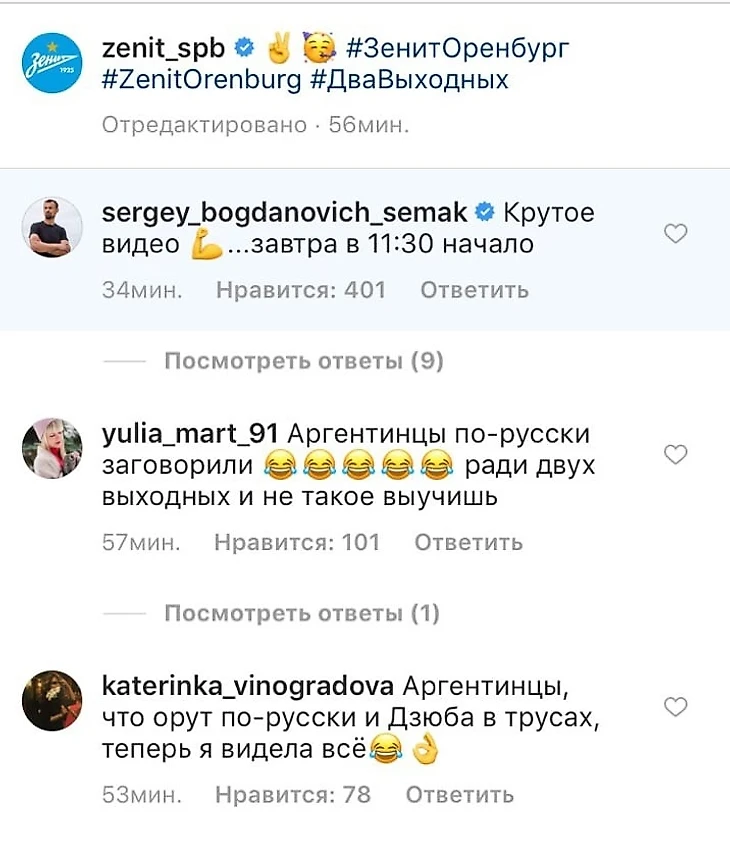Expand the 1 reply to yulia_mart_91
This screenshot has height=851, width=730.
click(x=301, y=613)
